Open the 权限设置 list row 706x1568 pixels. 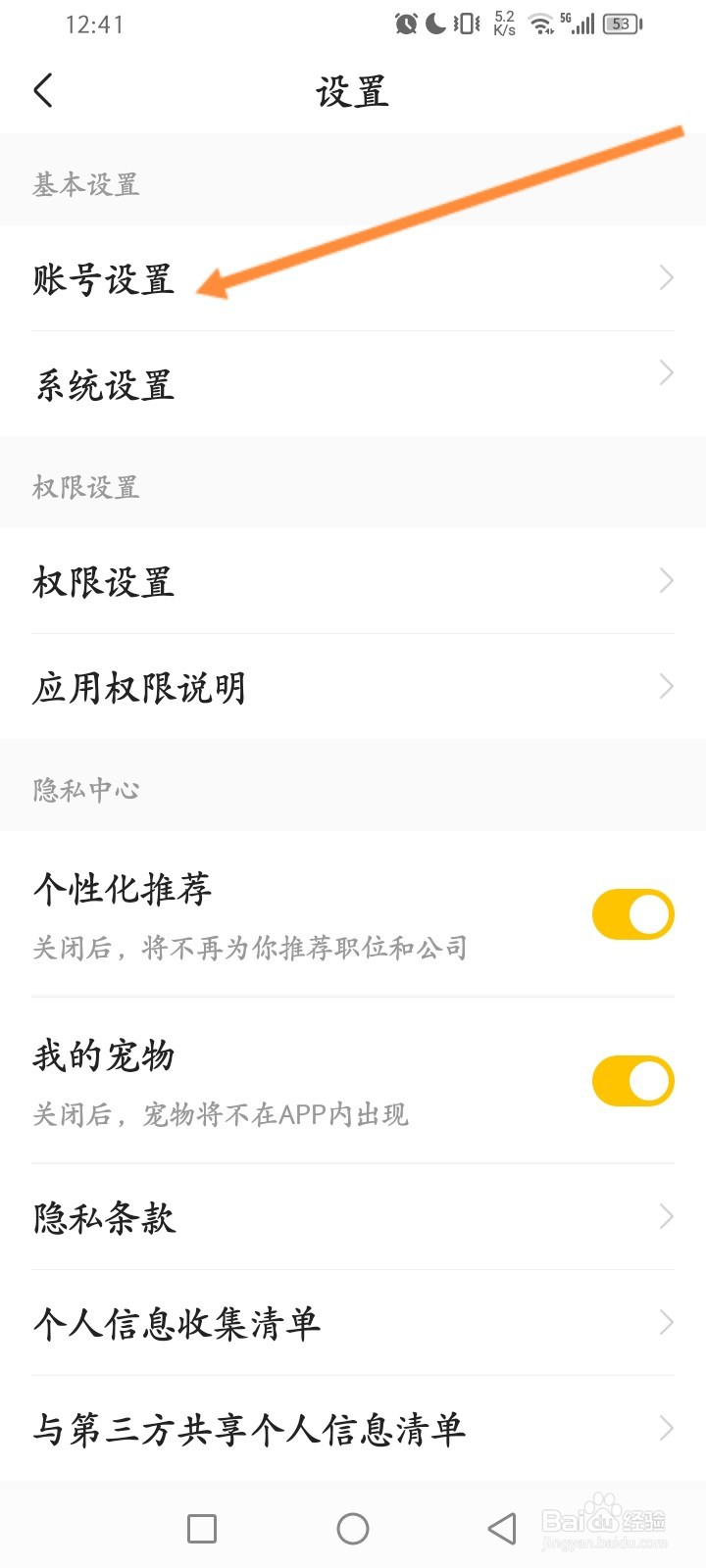click(x=353, y=581)
